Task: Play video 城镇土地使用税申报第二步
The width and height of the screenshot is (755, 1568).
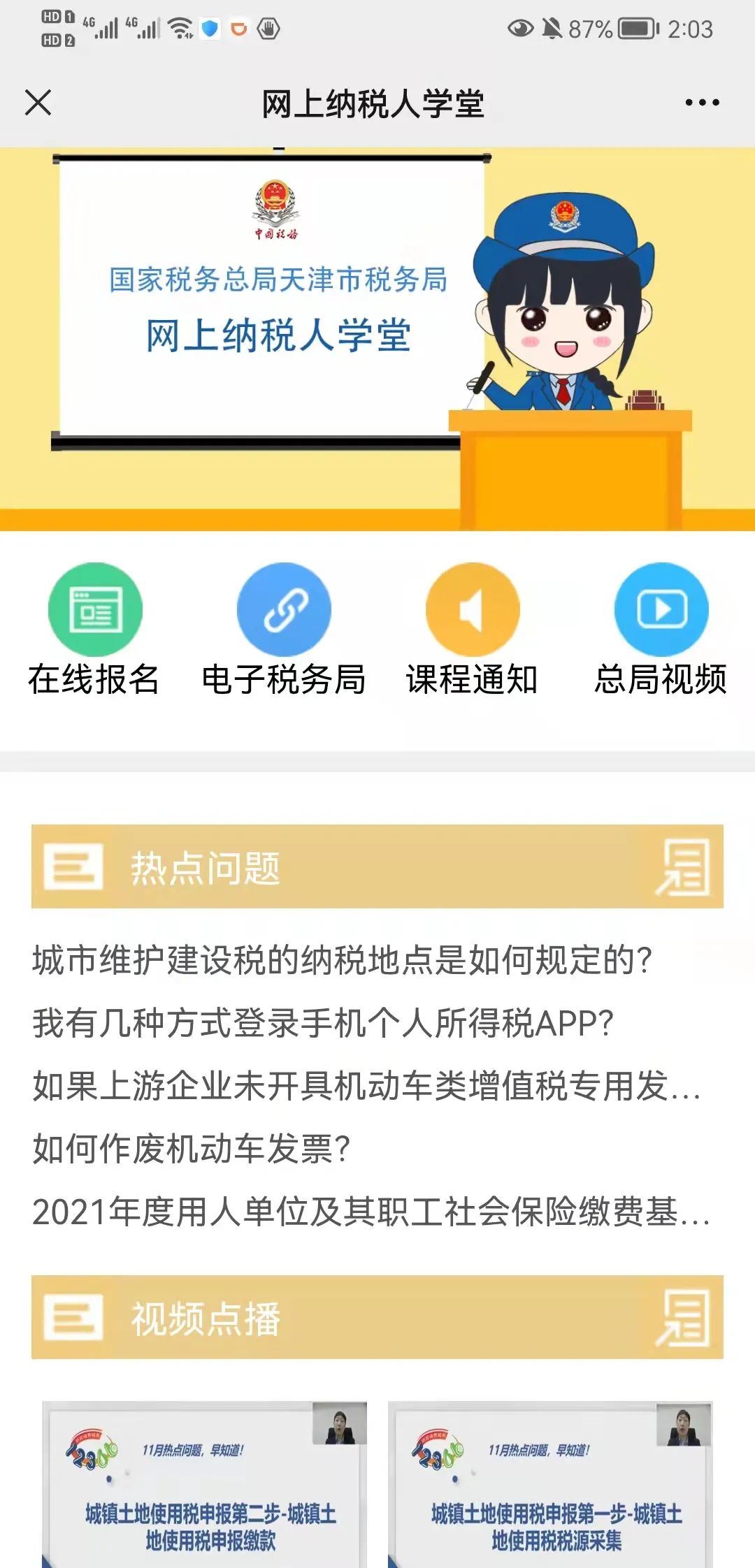Action: [204, 1484]
